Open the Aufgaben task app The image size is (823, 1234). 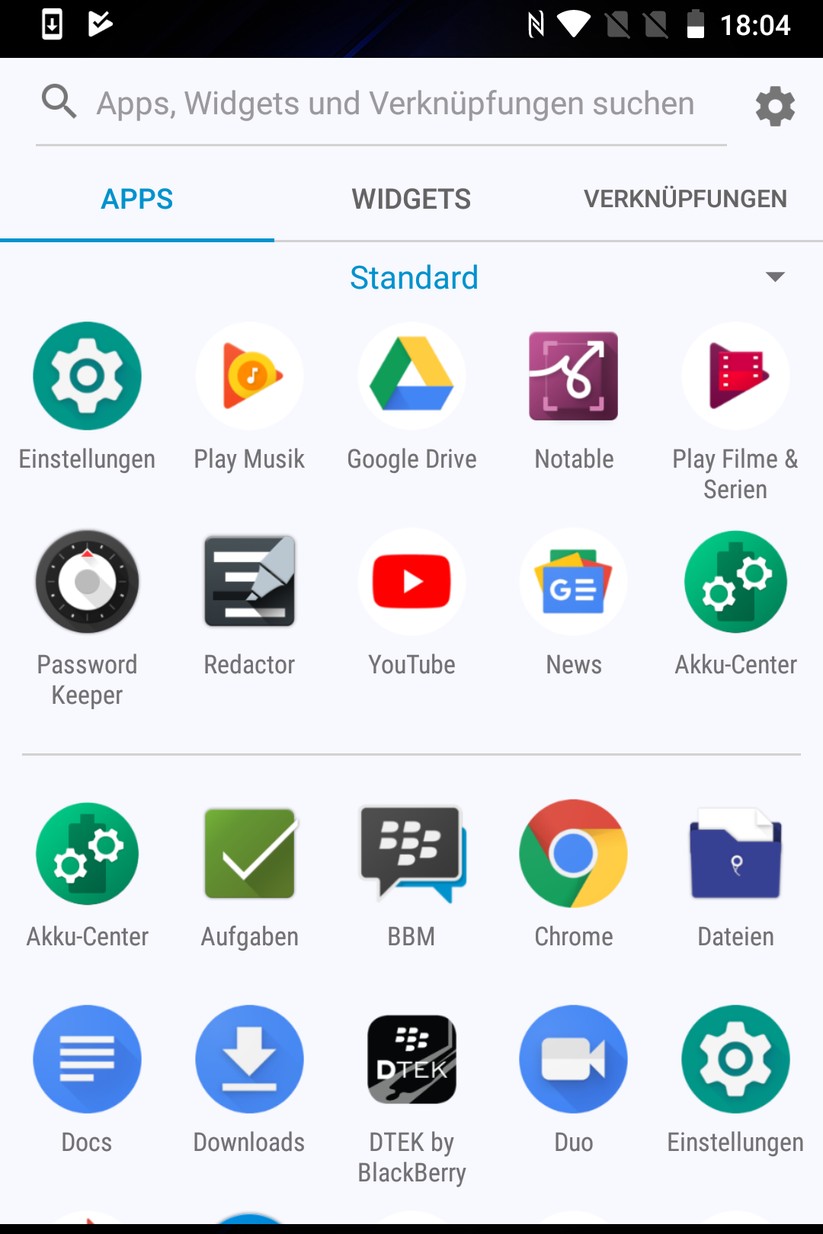(249, 853)
